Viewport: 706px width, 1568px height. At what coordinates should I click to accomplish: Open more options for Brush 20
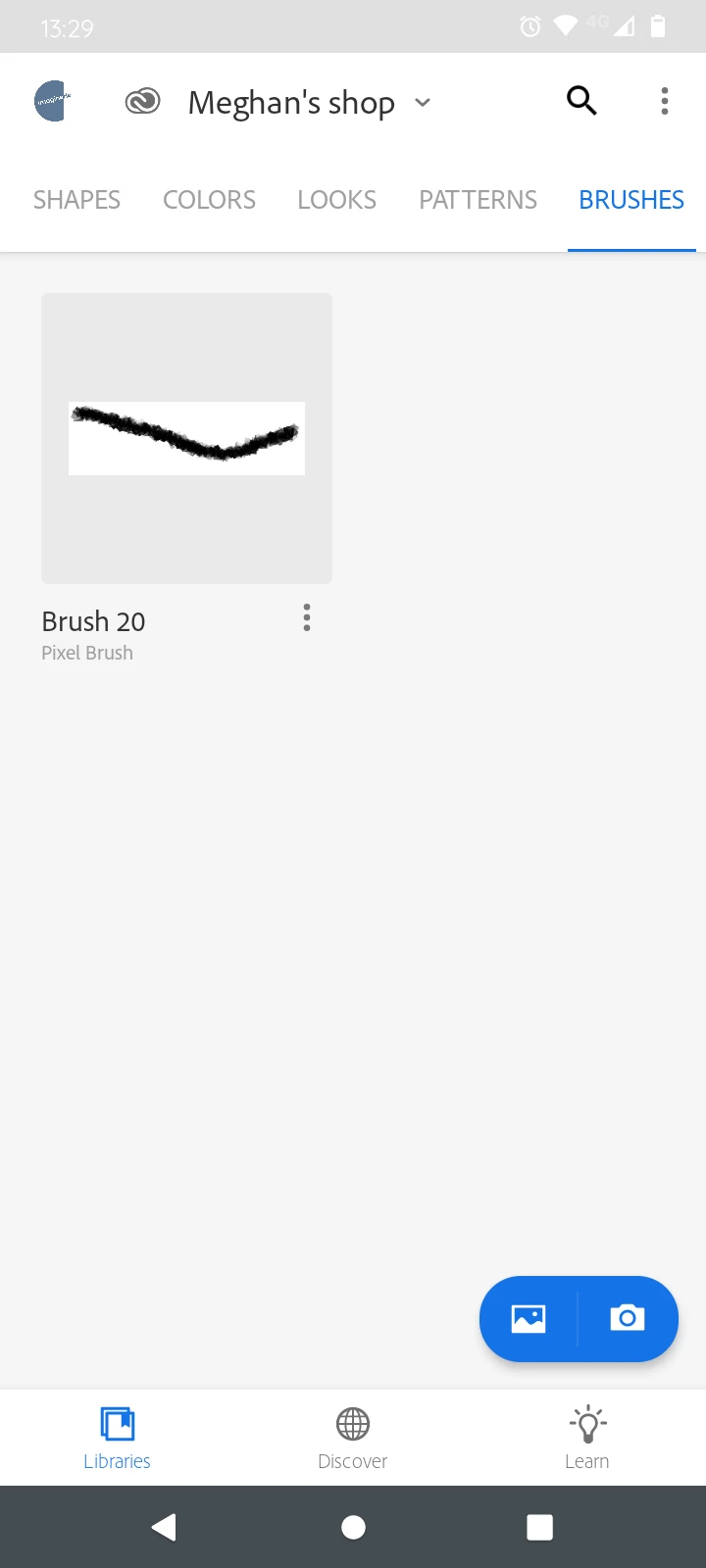pyautogui.click(x=307, y=617)
